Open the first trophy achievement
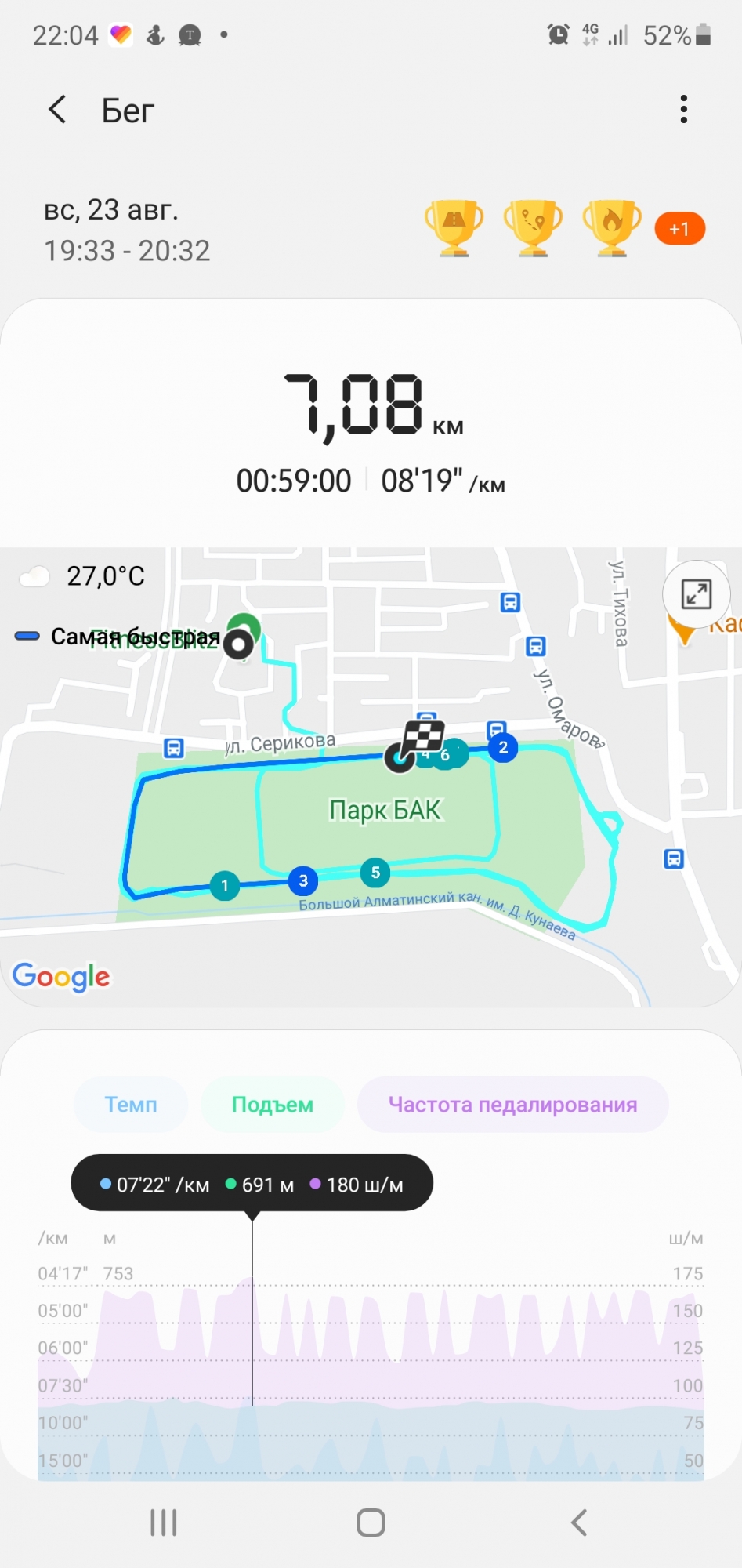The image size is (742, 1568). point(454,227)
